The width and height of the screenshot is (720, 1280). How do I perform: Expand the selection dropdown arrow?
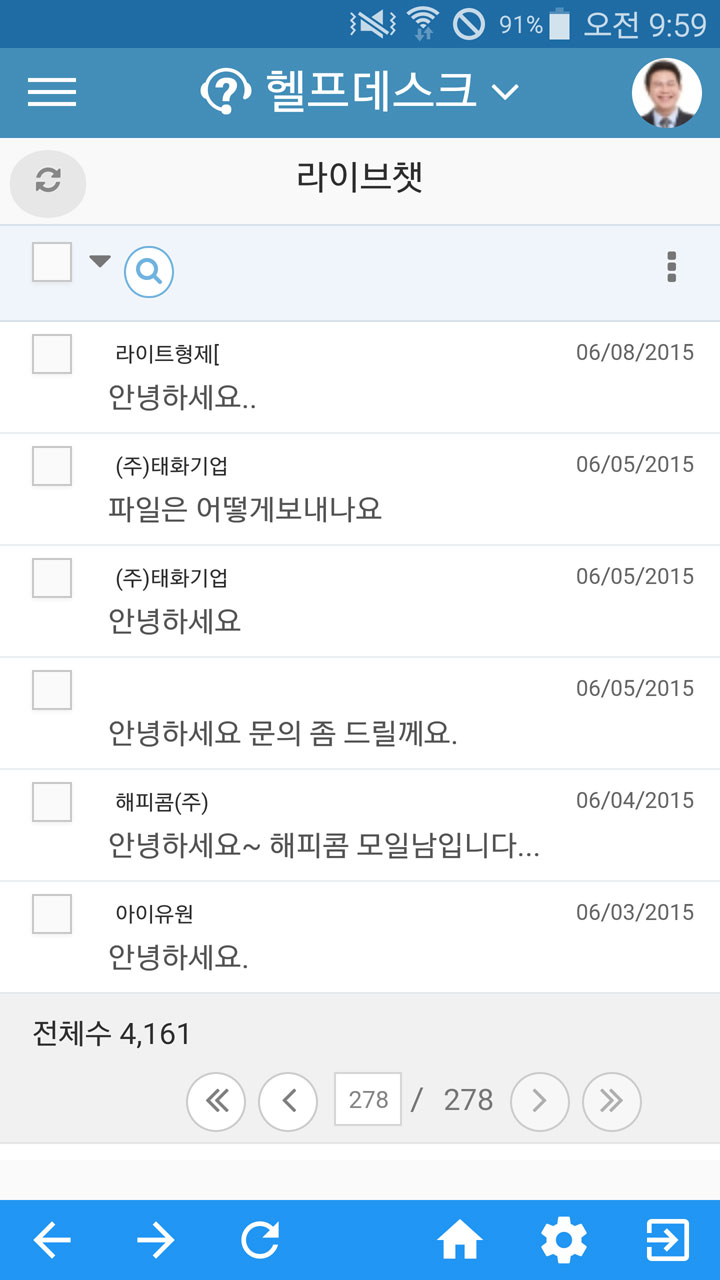click(x=99, y=261)
